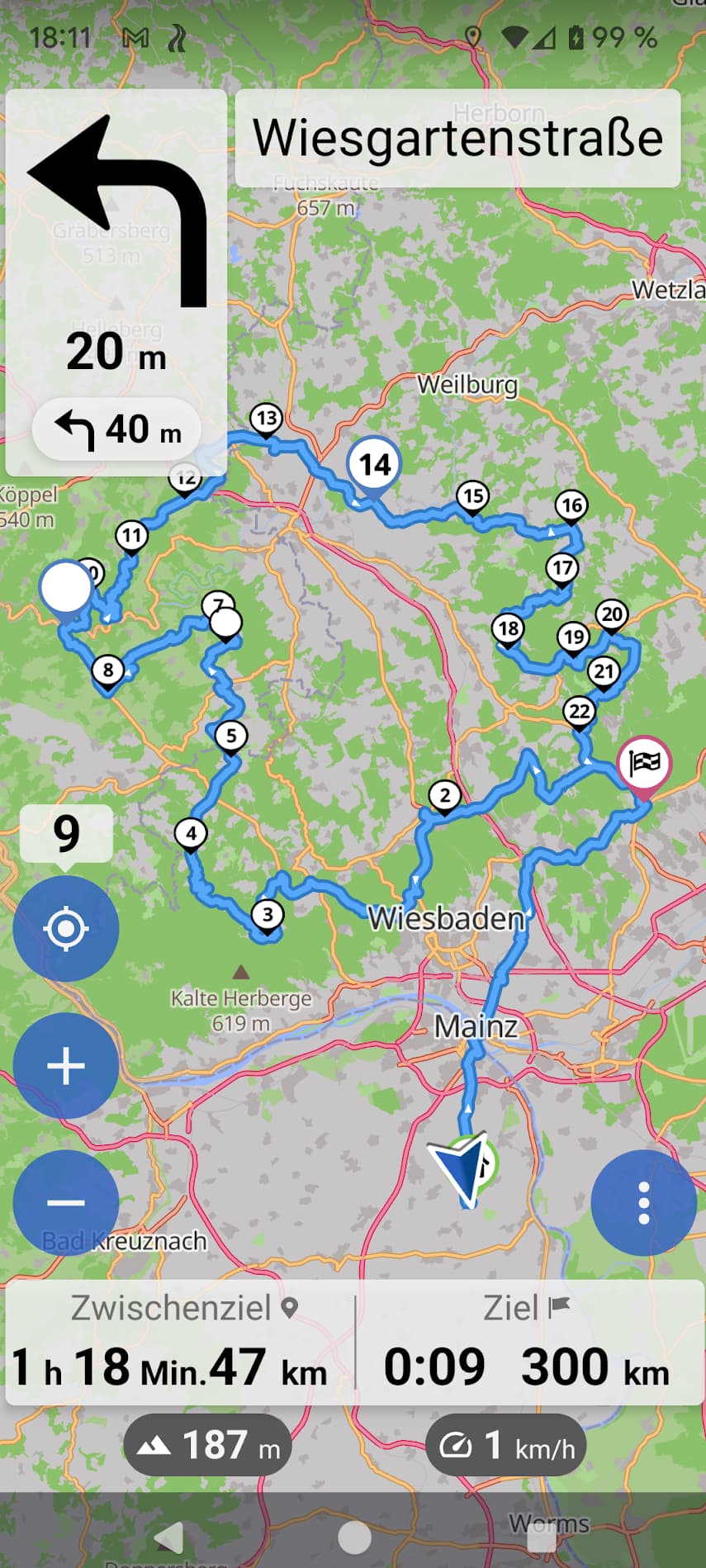The width and height of the screenshot is (706, 1568).
Task: Center the map on current location
Action: pyautogui.click(x=66, y=928)
